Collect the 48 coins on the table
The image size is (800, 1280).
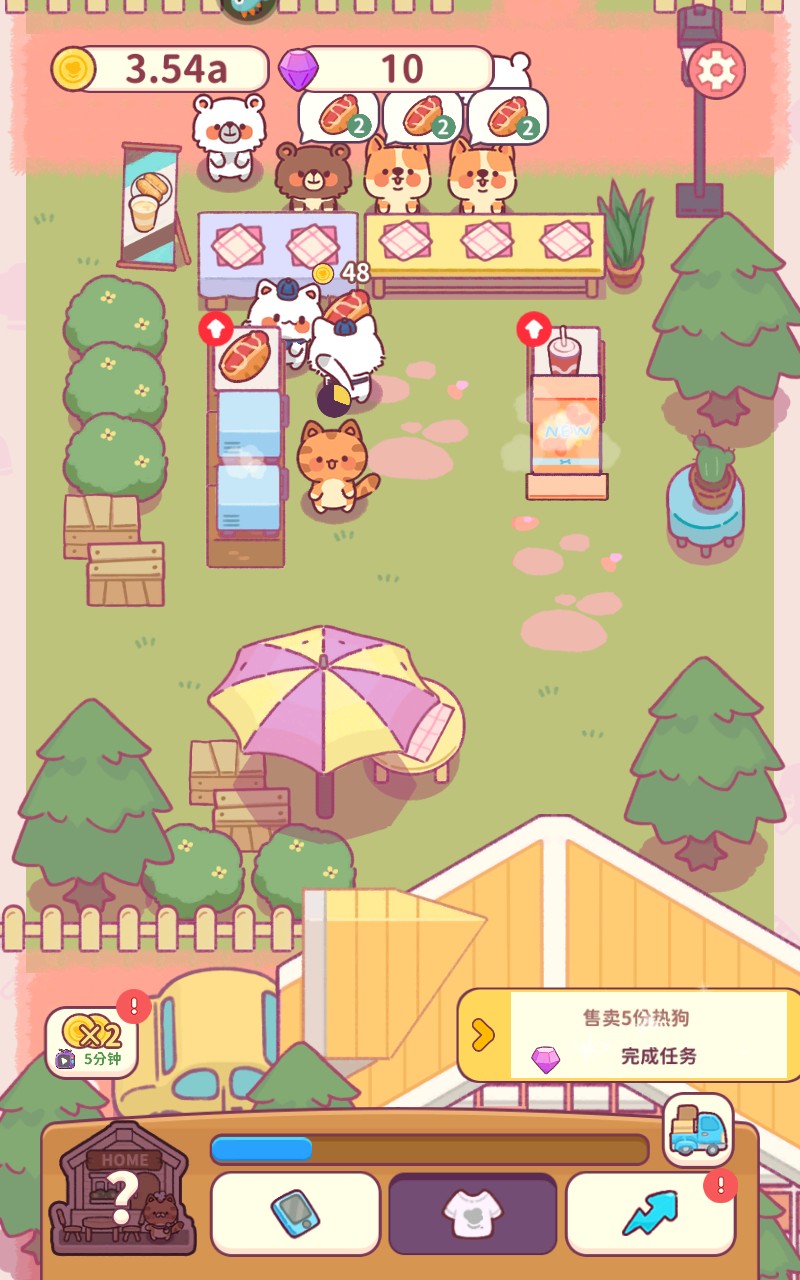click(322, 271)
